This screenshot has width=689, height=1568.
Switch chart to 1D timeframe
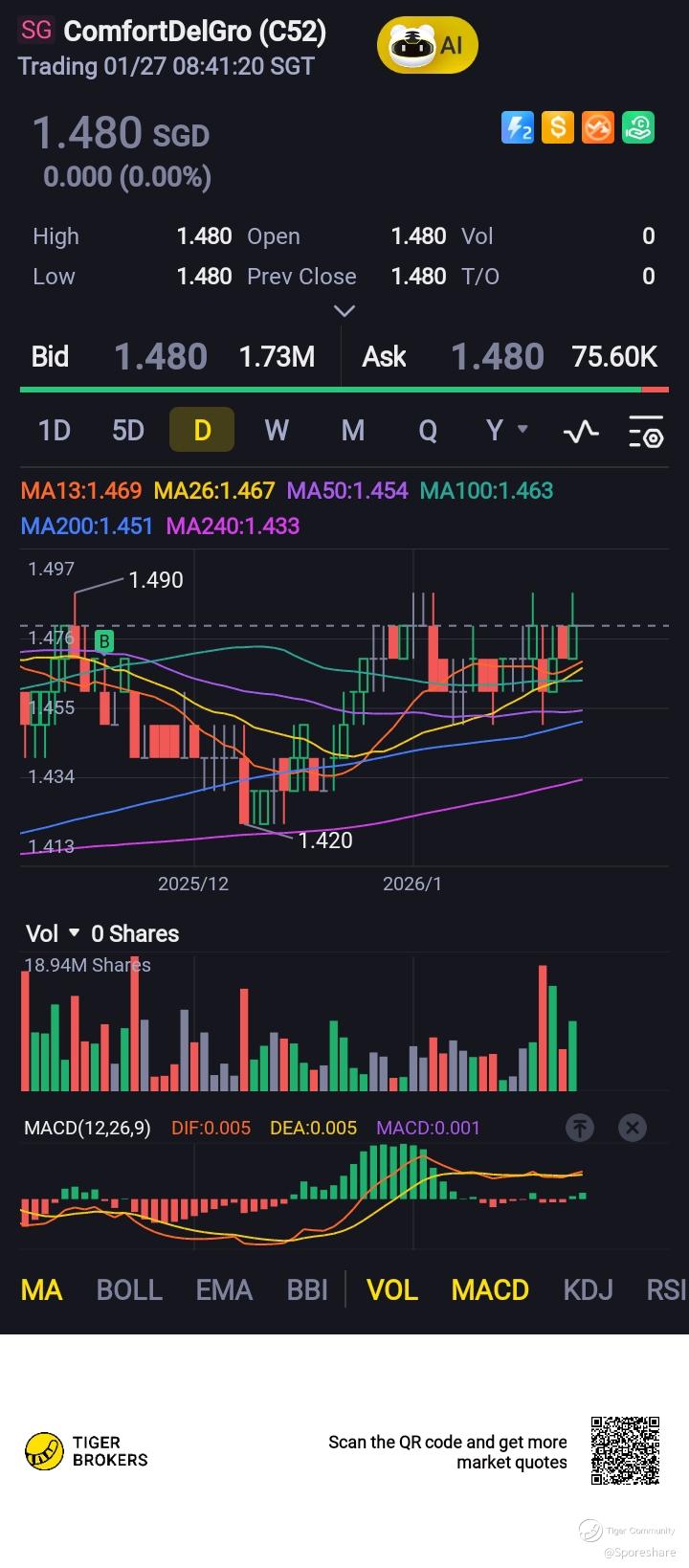pos(55,430)
